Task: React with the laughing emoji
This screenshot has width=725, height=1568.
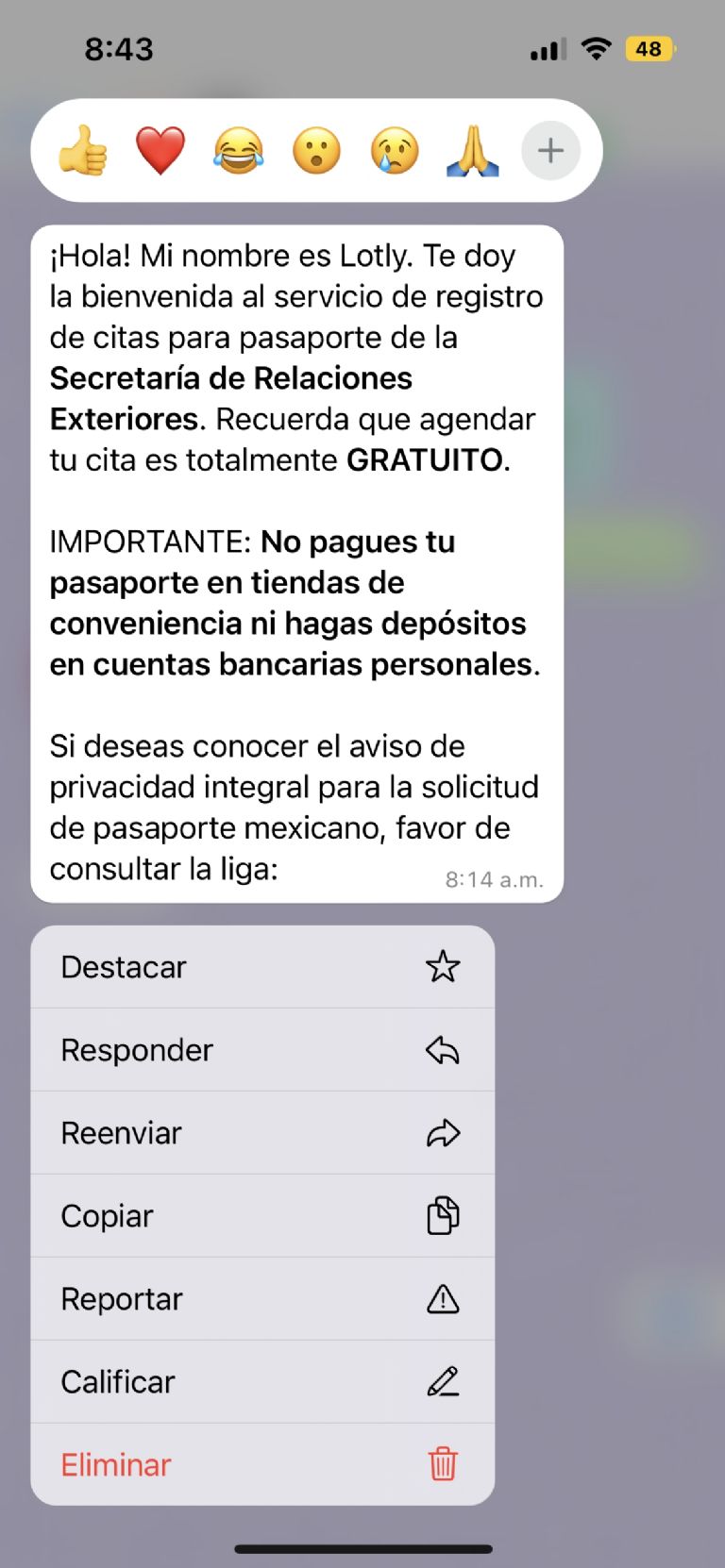Action: [239, 150]
